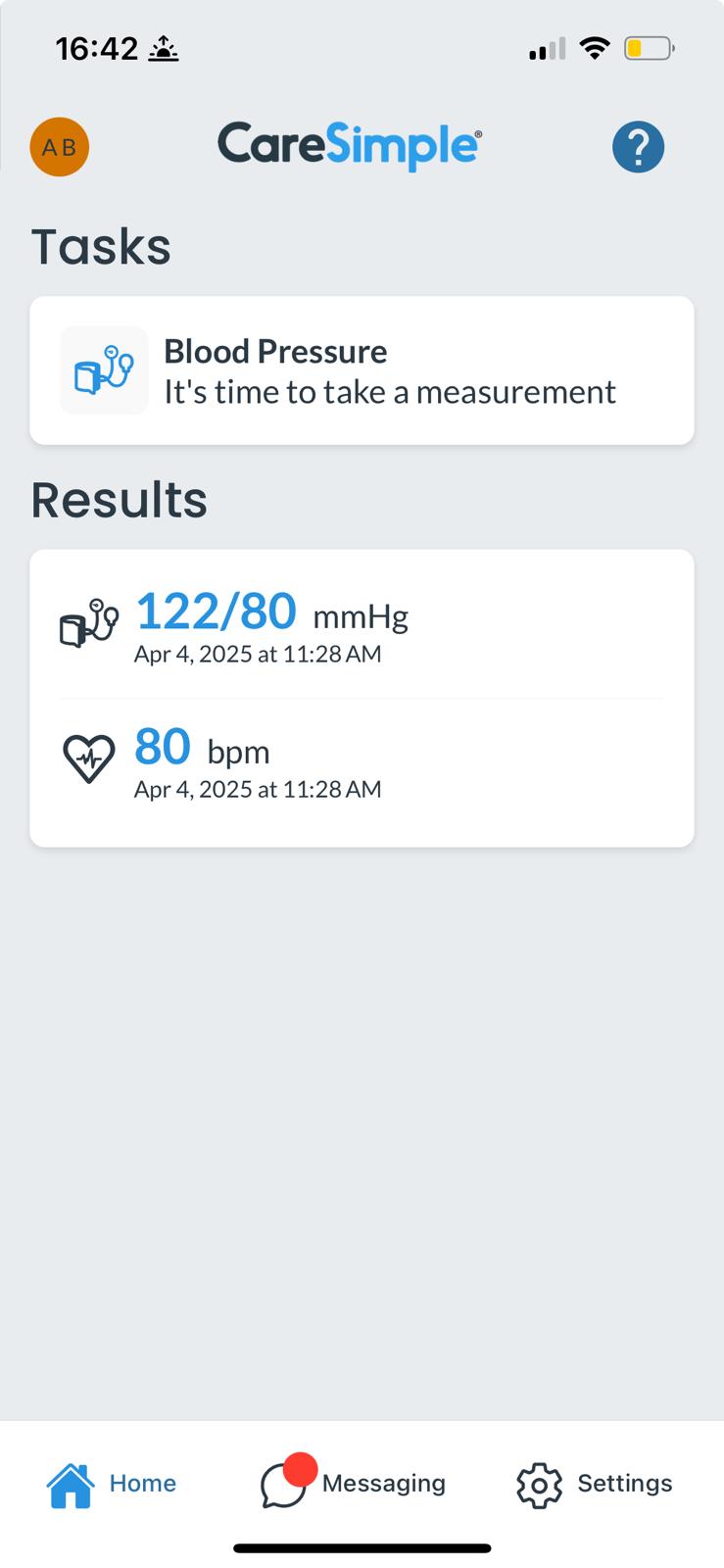Open the AB profile avatar
The width and height of the screenshot is (724, 1568).
60,147
